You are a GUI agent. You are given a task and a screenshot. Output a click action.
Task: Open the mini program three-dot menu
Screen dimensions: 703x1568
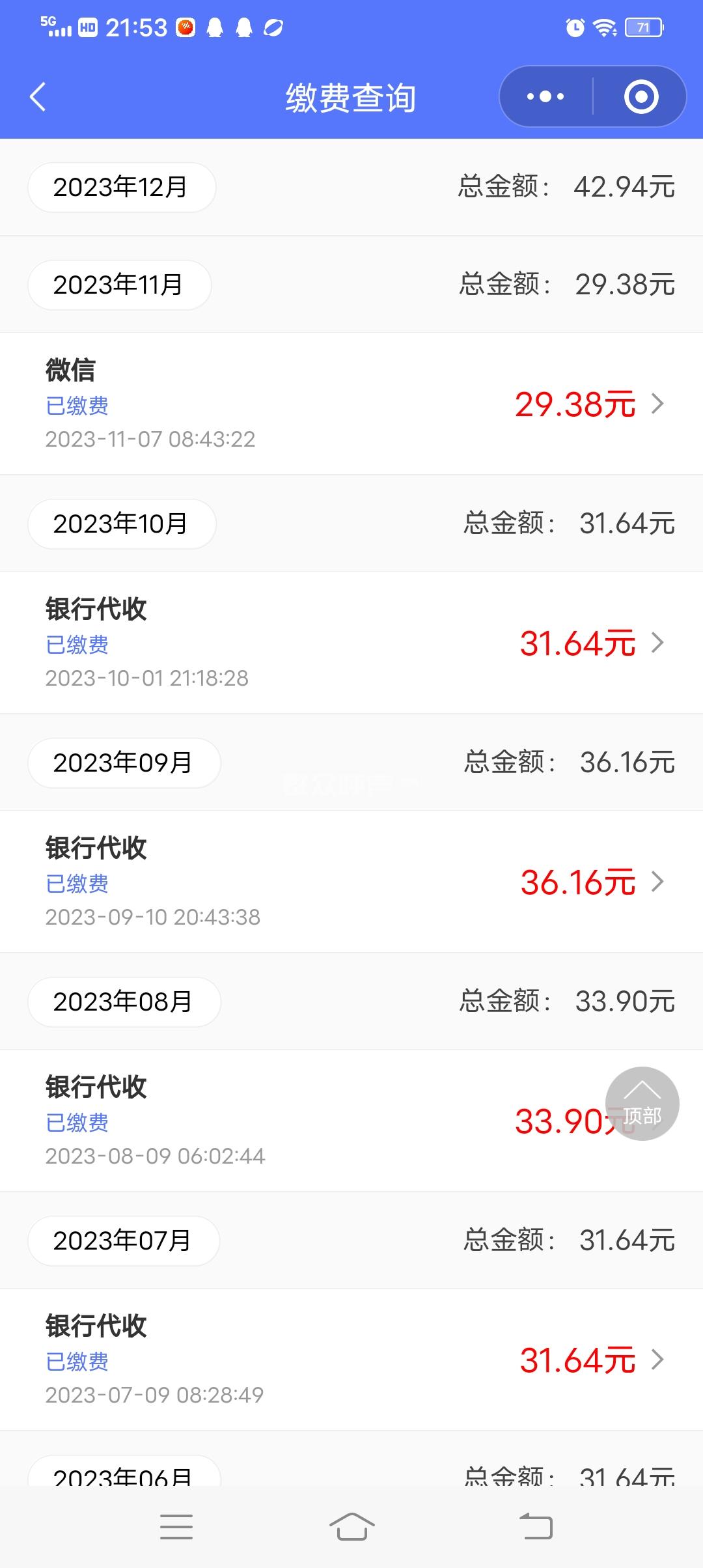tap(545, 97)
